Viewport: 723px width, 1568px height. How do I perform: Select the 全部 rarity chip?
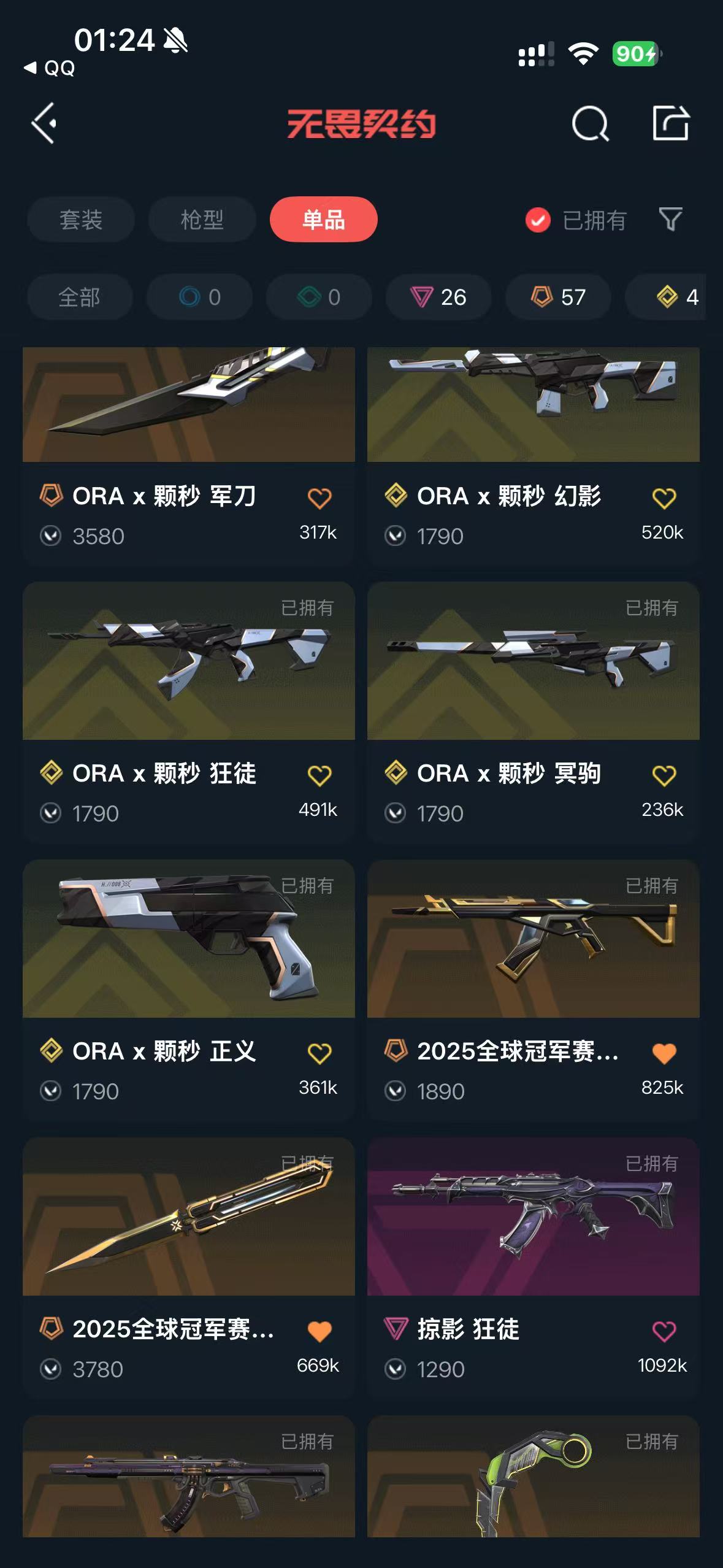[80, 297]
